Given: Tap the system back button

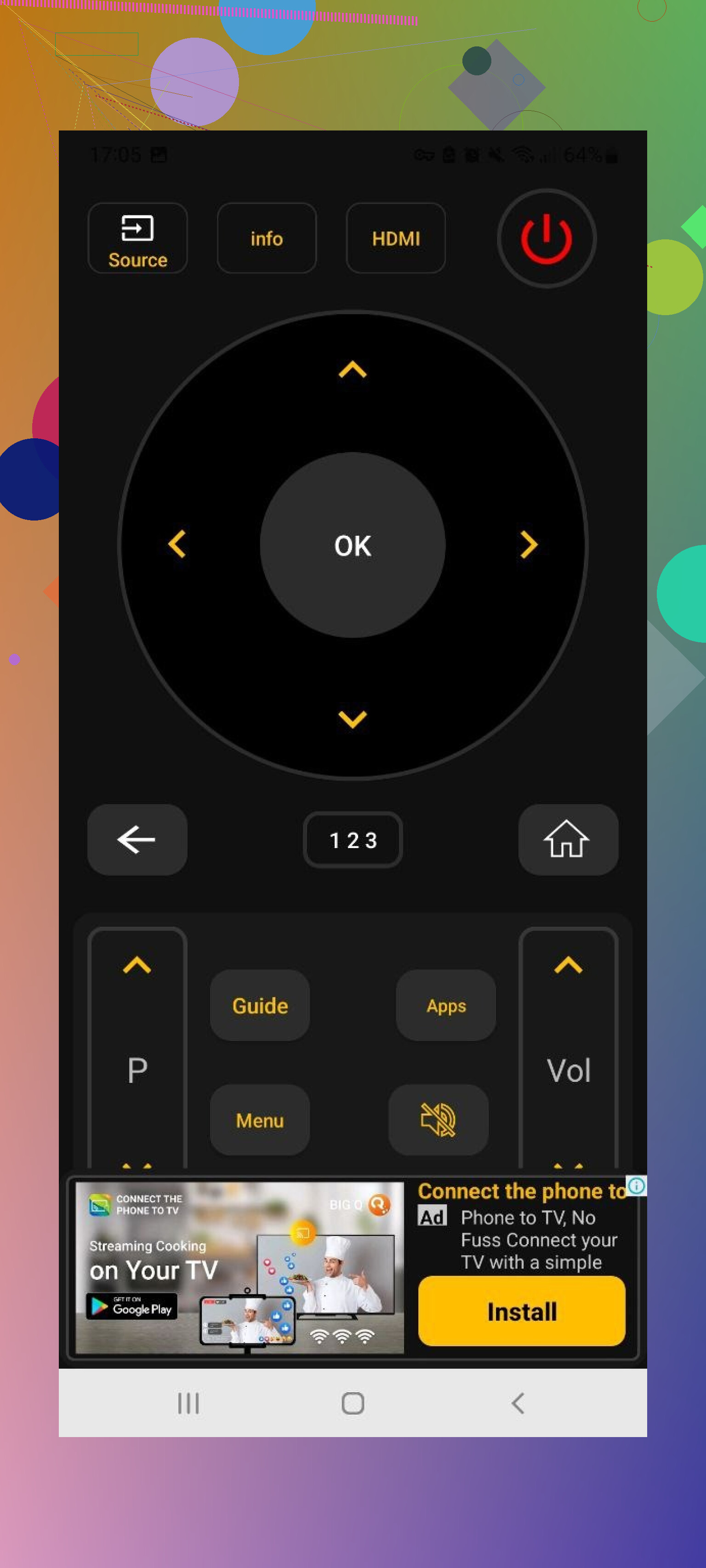Looking at the screenshot, I should [x=517, y=1403].
